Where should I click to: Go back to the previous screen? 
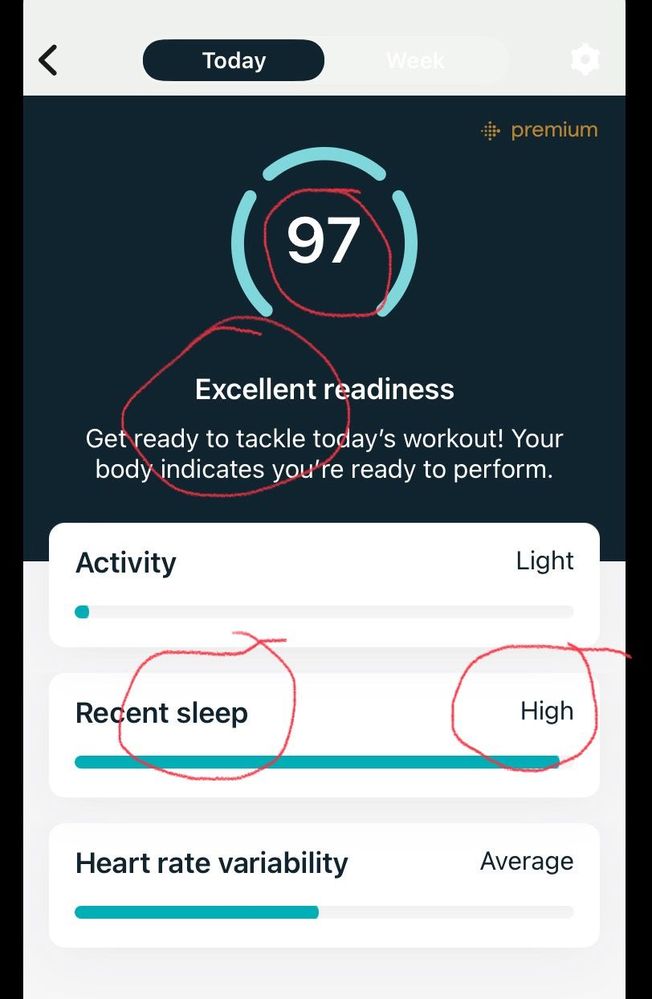pyautogui.click(x=47, y=60)
